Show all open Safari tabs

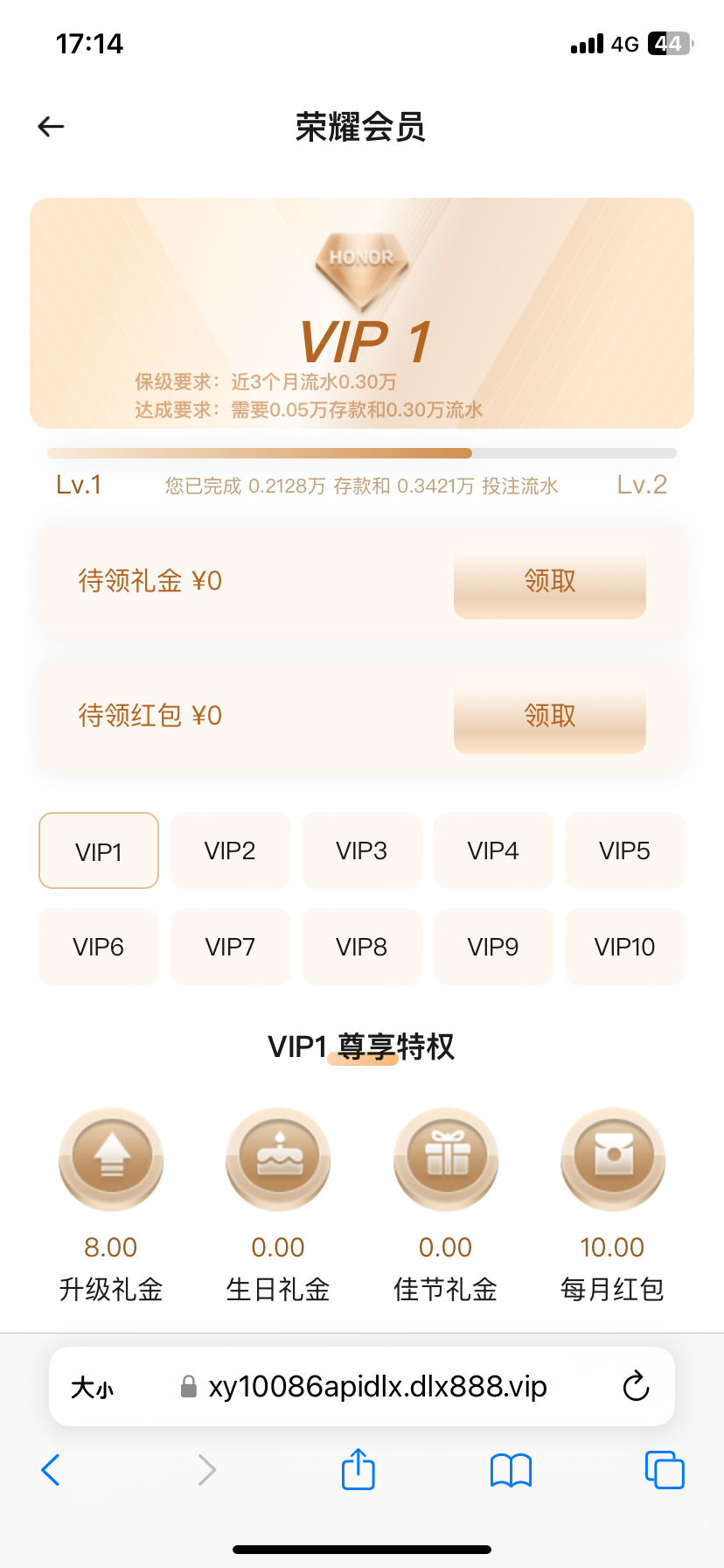[665, 1469]
